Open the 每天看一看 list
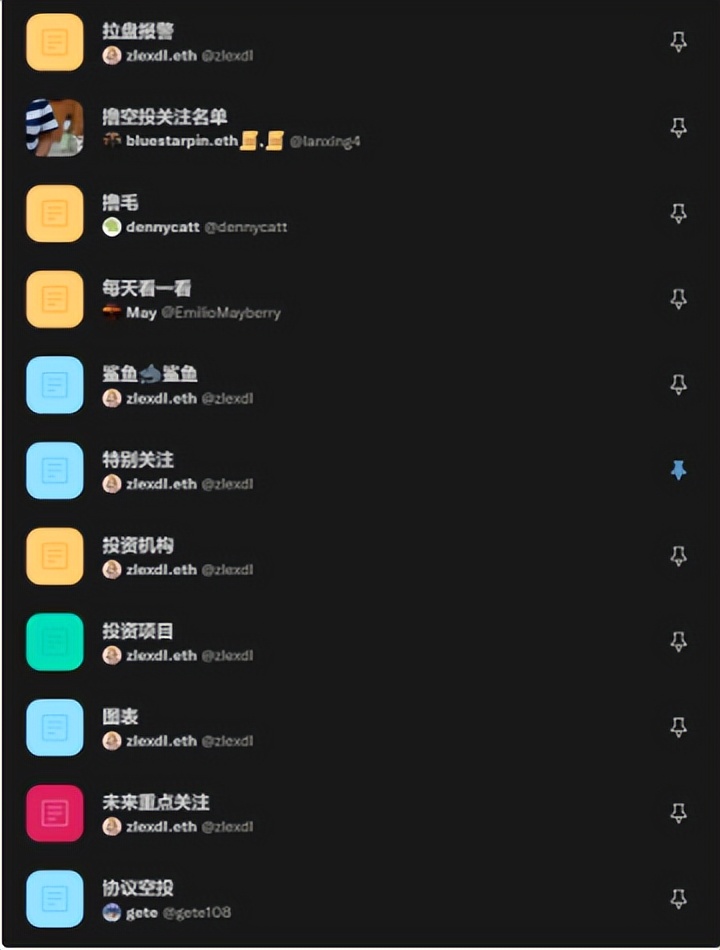 (146, 288)
